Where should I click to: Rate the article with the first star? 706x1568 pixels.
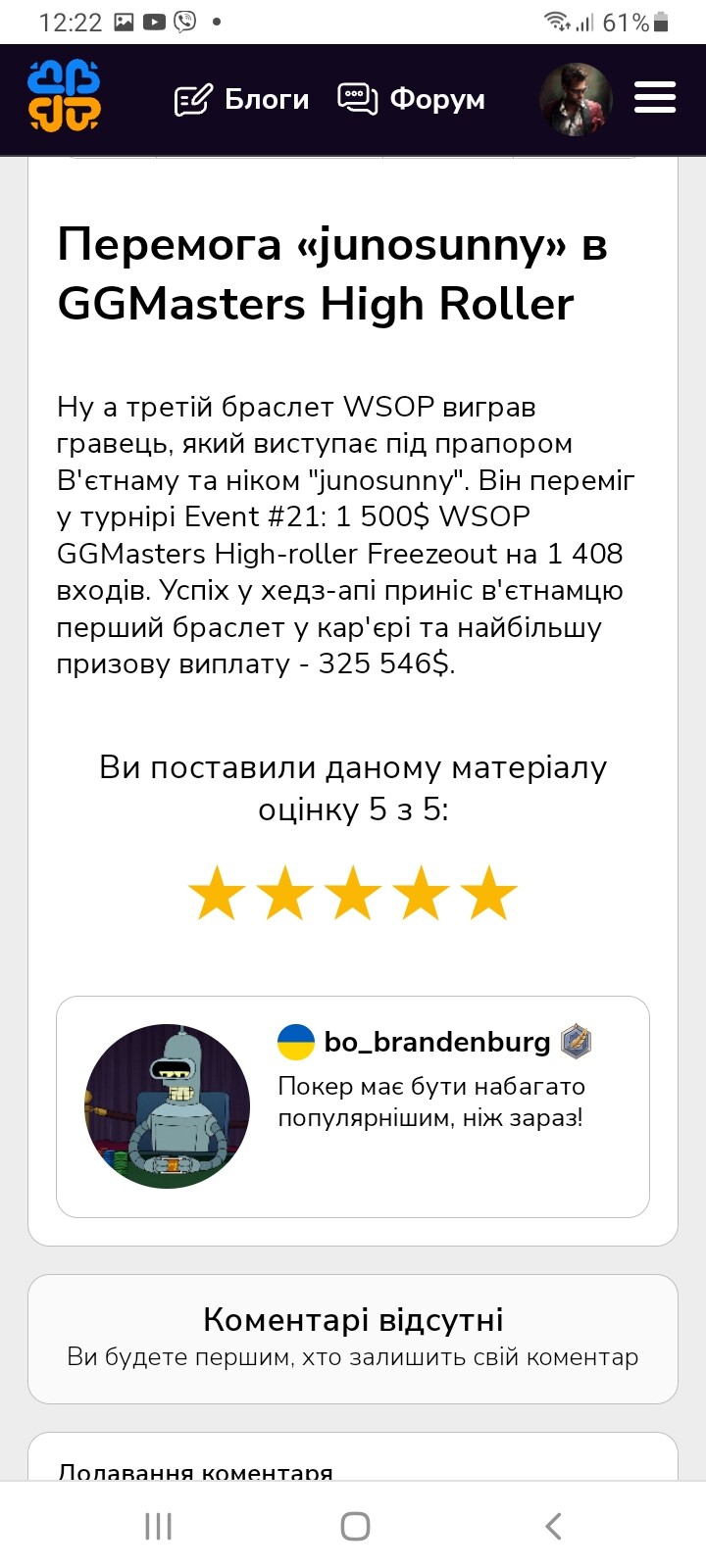pyautogui.click(x=217, y=892)
